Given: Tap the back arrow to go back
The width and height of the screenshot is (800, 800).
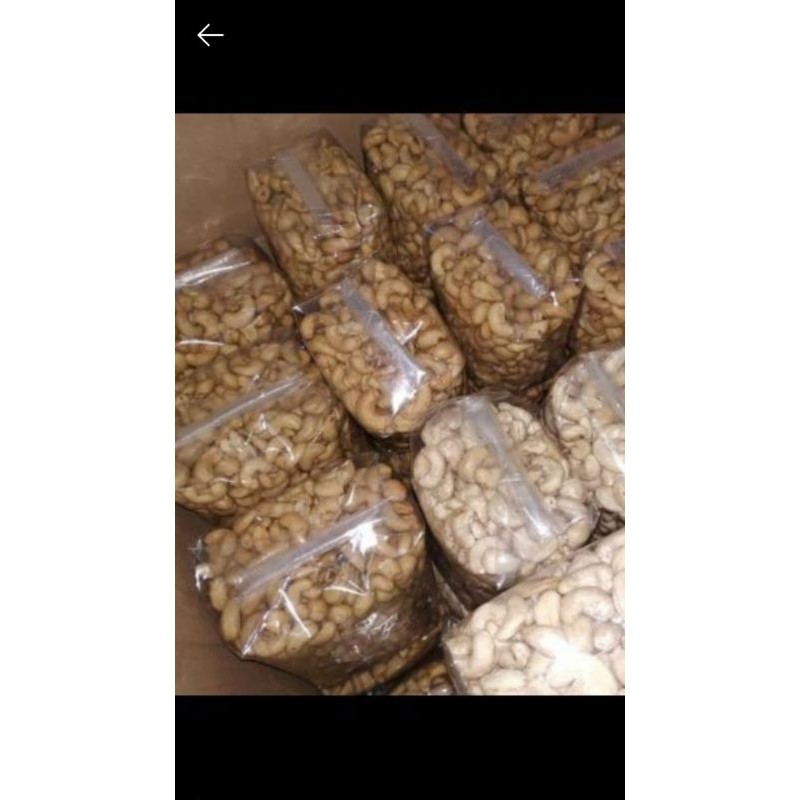Looking at the screenshot, I should [x=210, y=36].
